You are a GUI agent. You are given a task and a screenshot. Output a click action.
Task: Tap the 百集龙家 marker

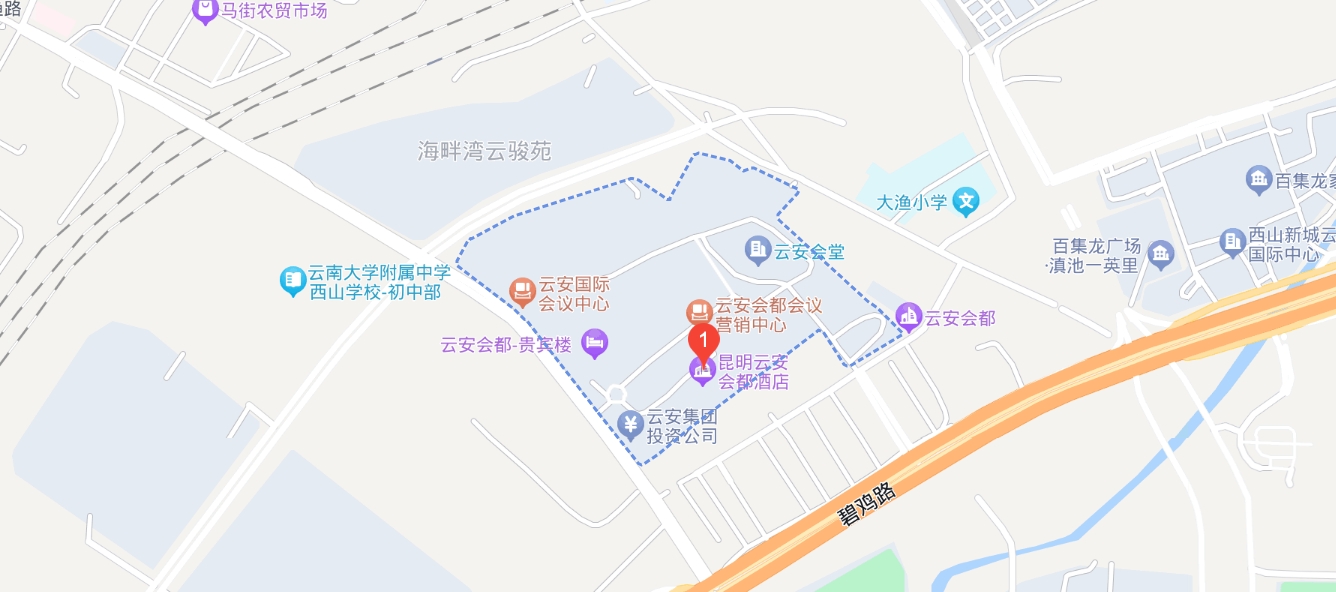tap(1258, 181)
